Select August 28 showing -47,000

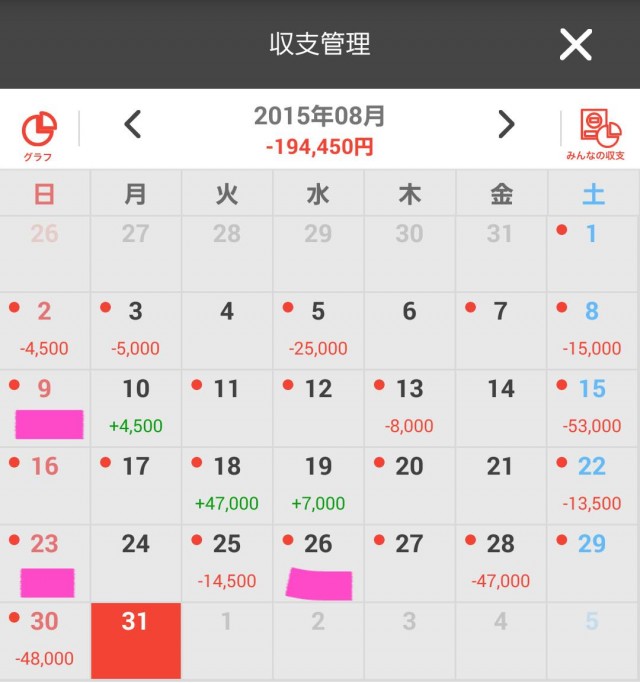[x=501, y=563]
